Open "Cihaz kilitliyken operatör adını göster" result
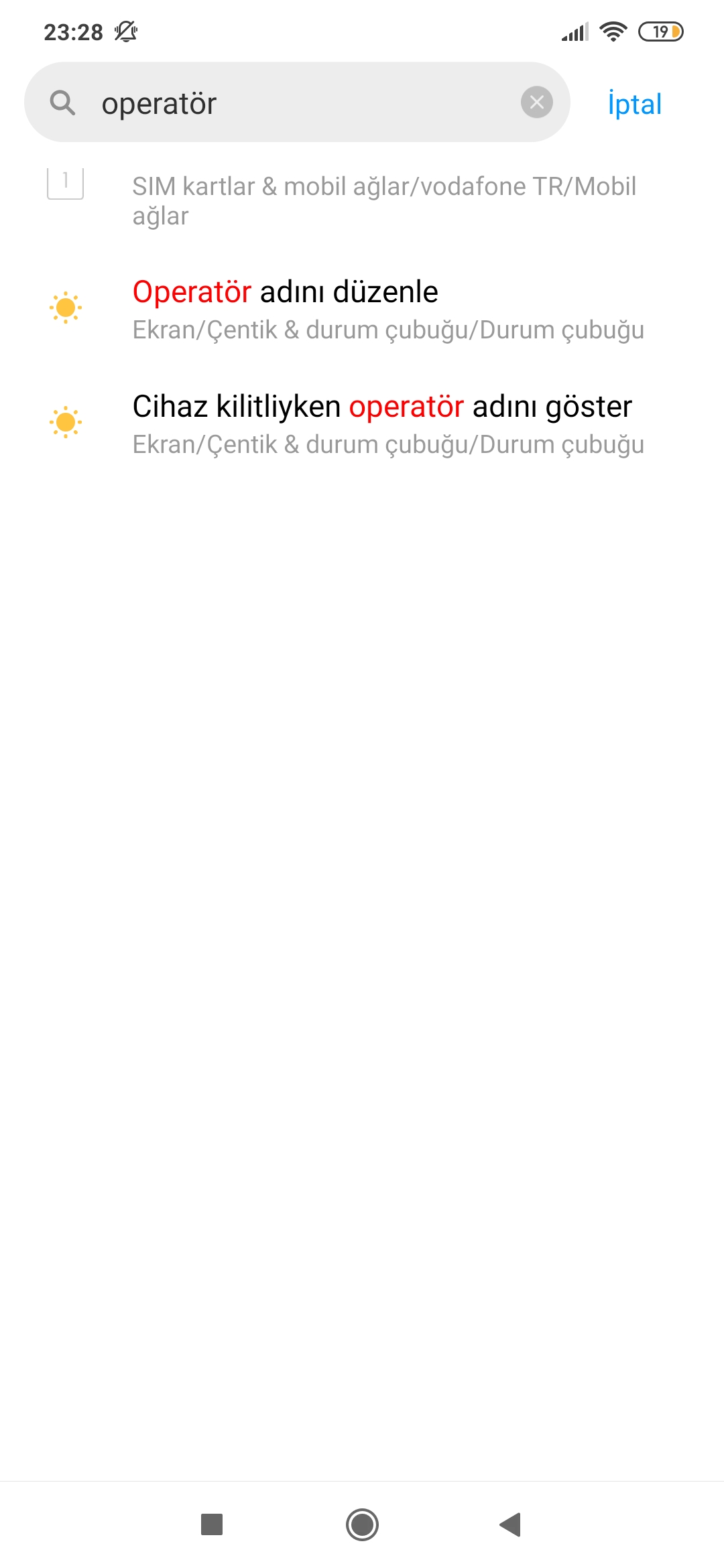Image resolution: width=724 pixels, height=1568 pixels. (362, 423)
